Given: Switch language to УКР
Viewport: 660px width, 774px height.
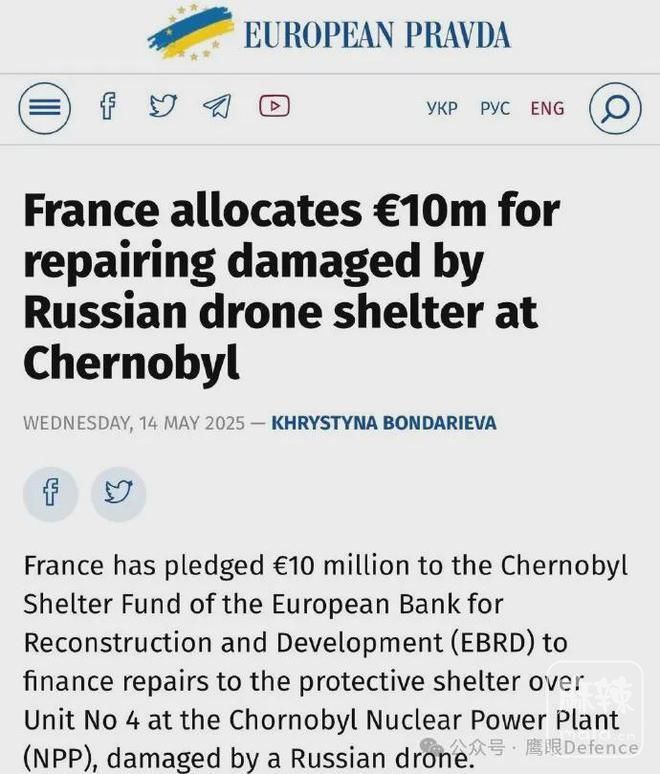Looking at the screenshot, I should pos(441,108).
